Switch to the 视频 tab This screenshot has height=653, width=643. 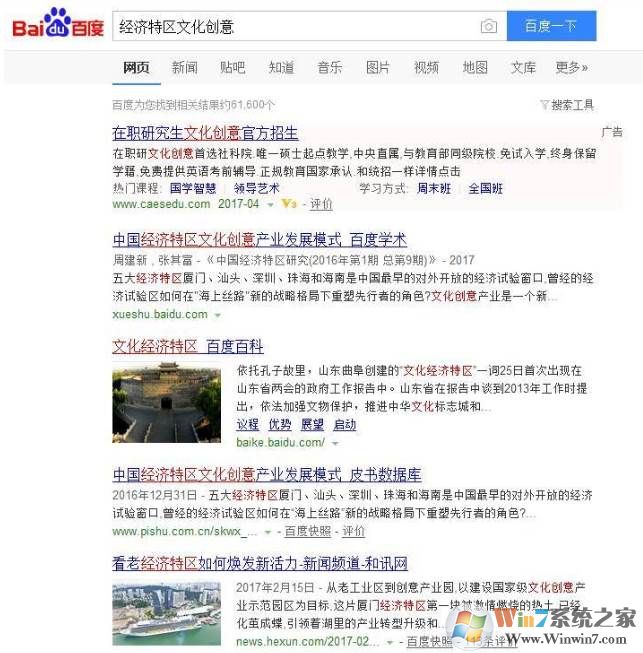(426, 68)
